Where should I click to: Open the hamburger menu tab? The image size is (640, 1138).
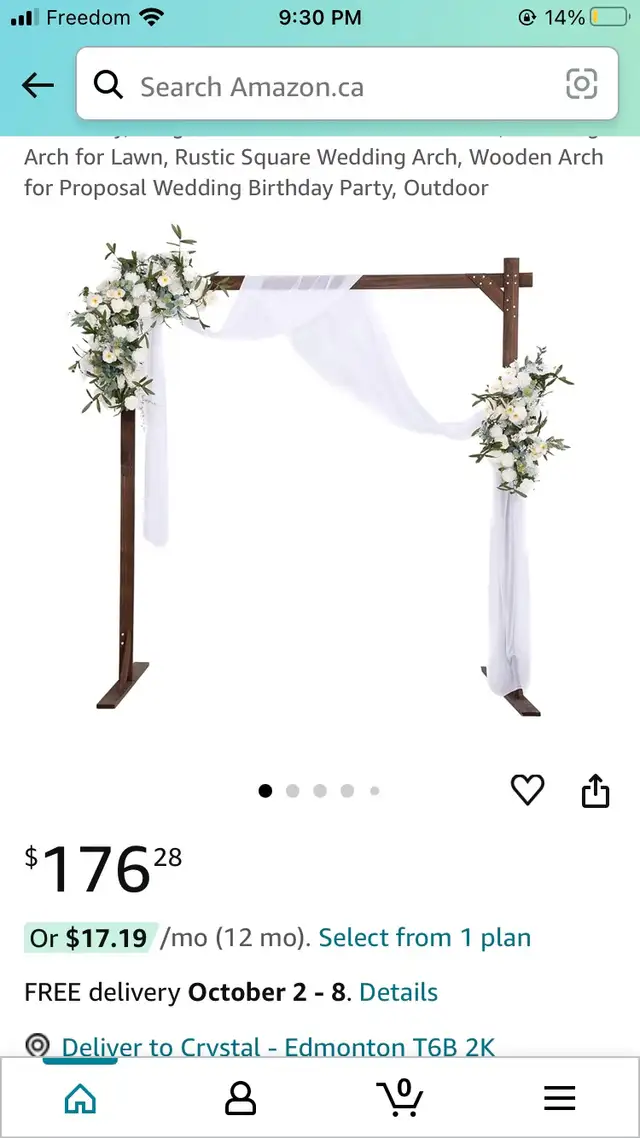pos(559,1099)
